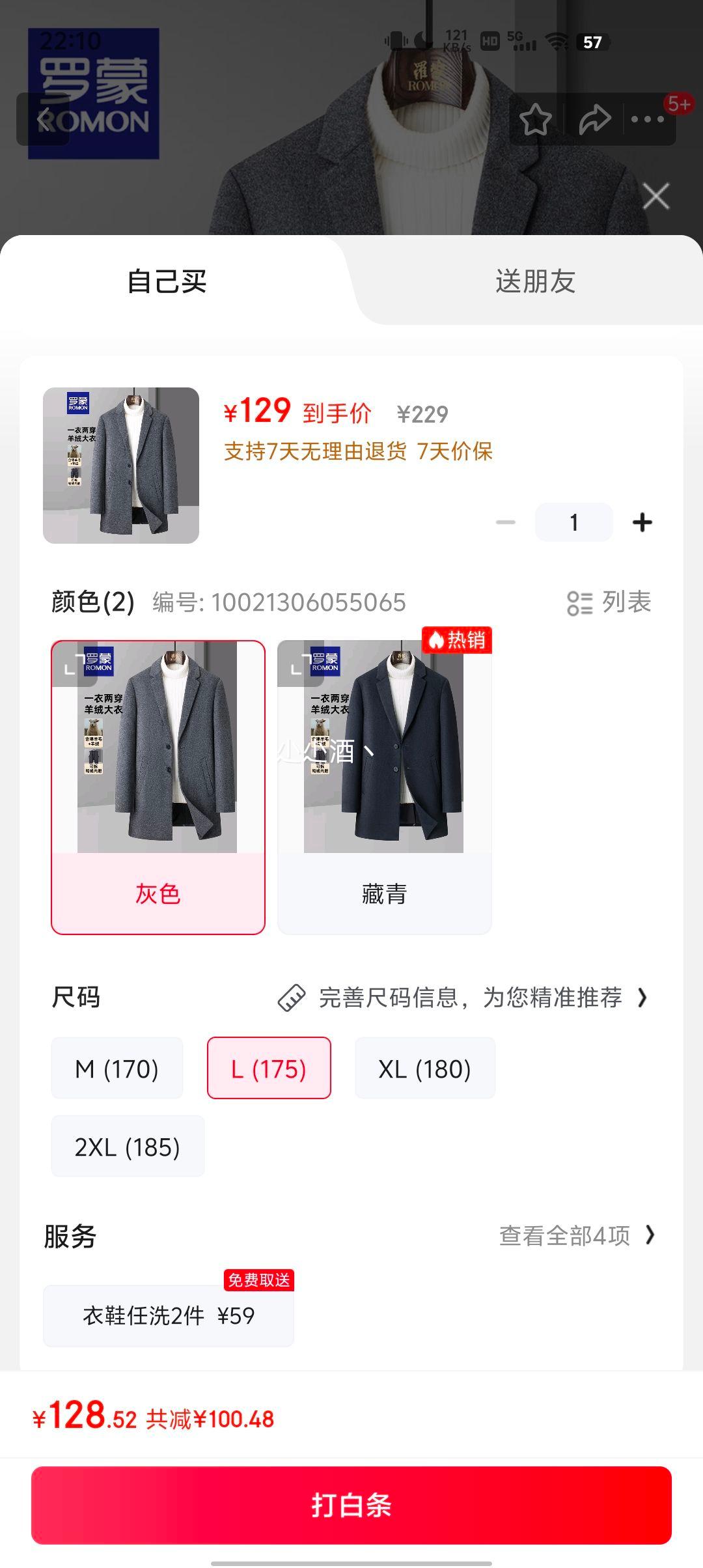Viewport: 703px width, 1568px height.
Task: Open the product thumbnail next to price
Action: pos(121,466)
